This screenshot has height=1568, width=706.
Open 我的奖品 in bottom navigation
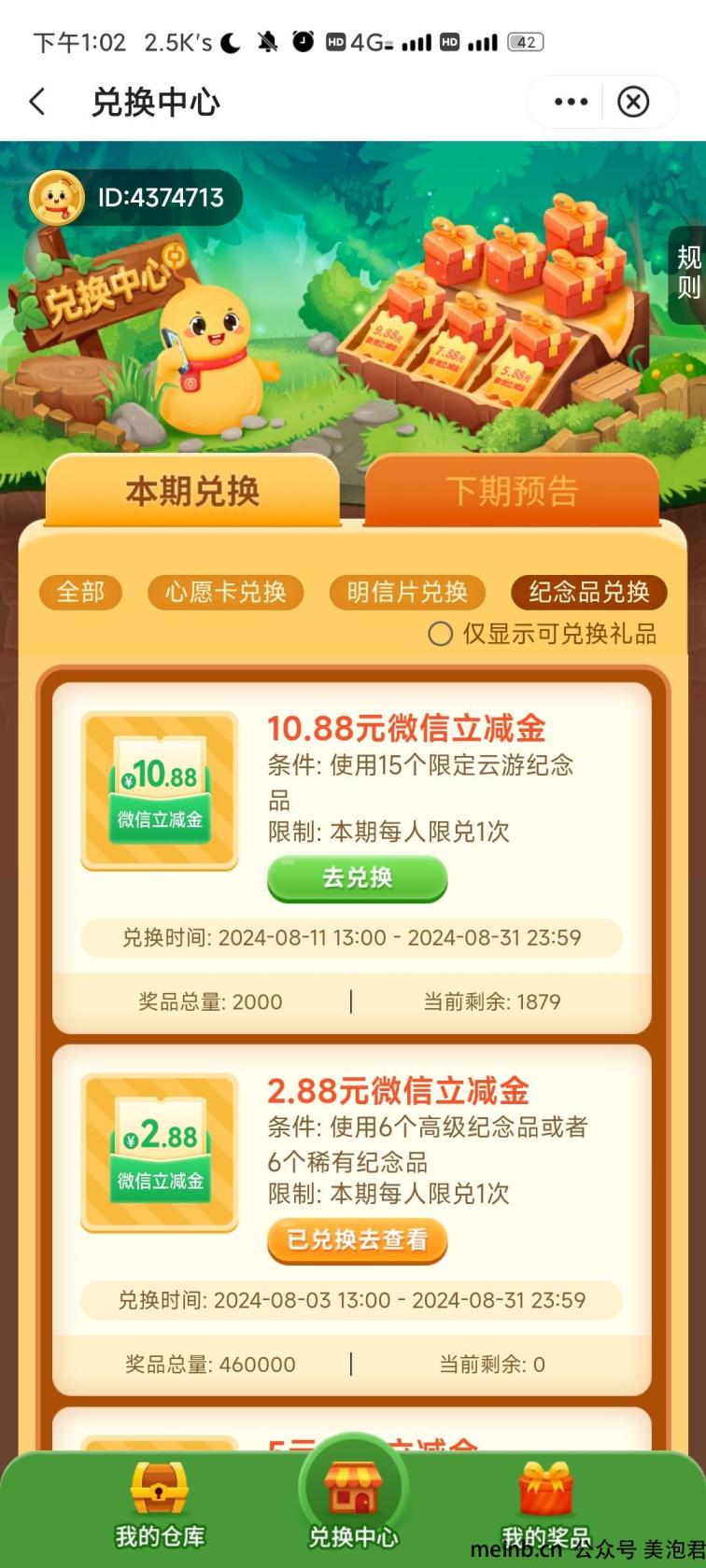coord(546,1505)
